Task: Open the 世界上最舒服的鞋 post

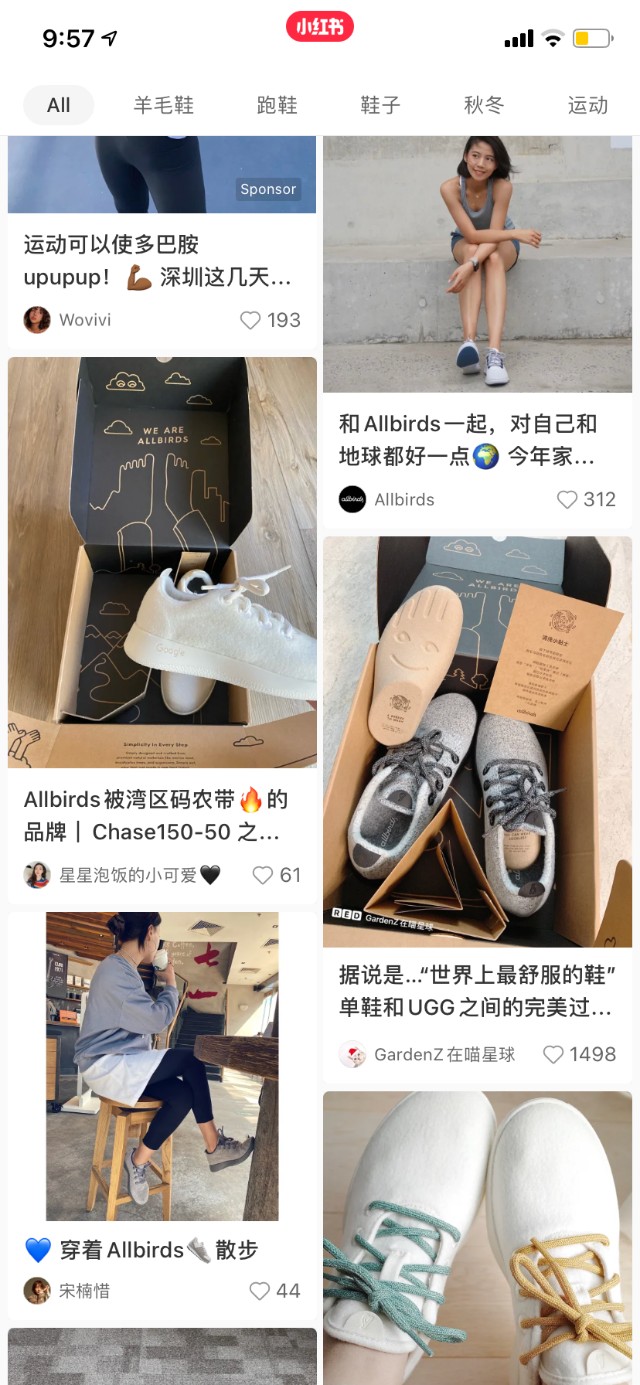Action: point(477,741)
